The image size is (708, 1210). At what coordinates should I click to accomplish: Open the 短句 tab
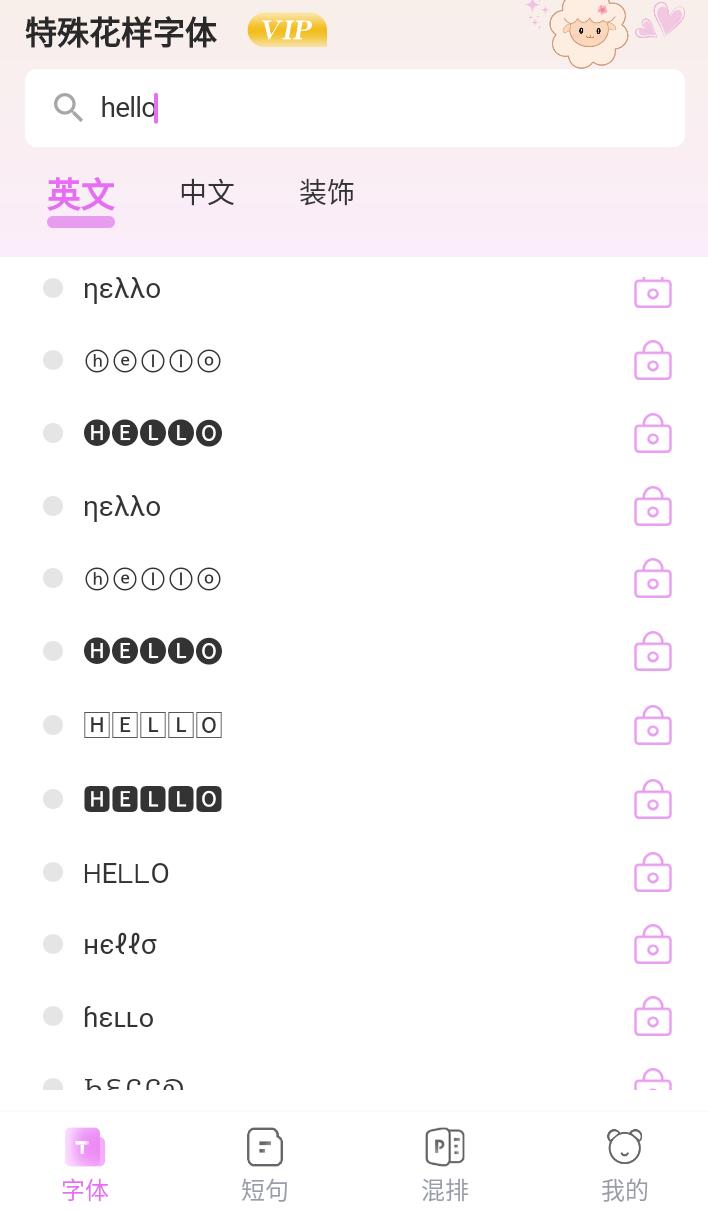pos(265,1165)
